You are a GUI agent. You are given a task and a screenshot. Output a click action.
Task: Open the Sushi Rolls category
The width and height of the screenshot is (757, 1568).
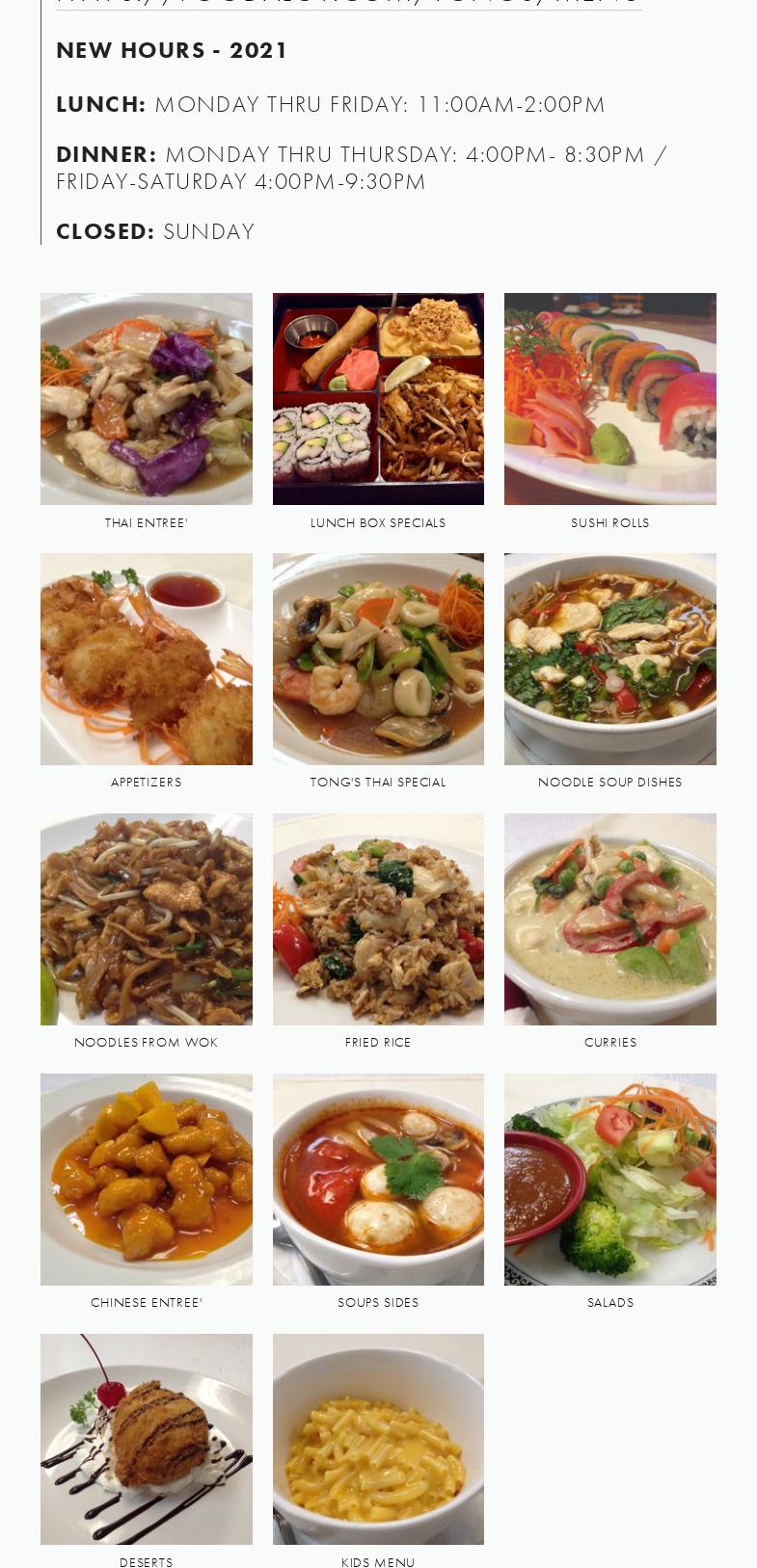[609, 399]
